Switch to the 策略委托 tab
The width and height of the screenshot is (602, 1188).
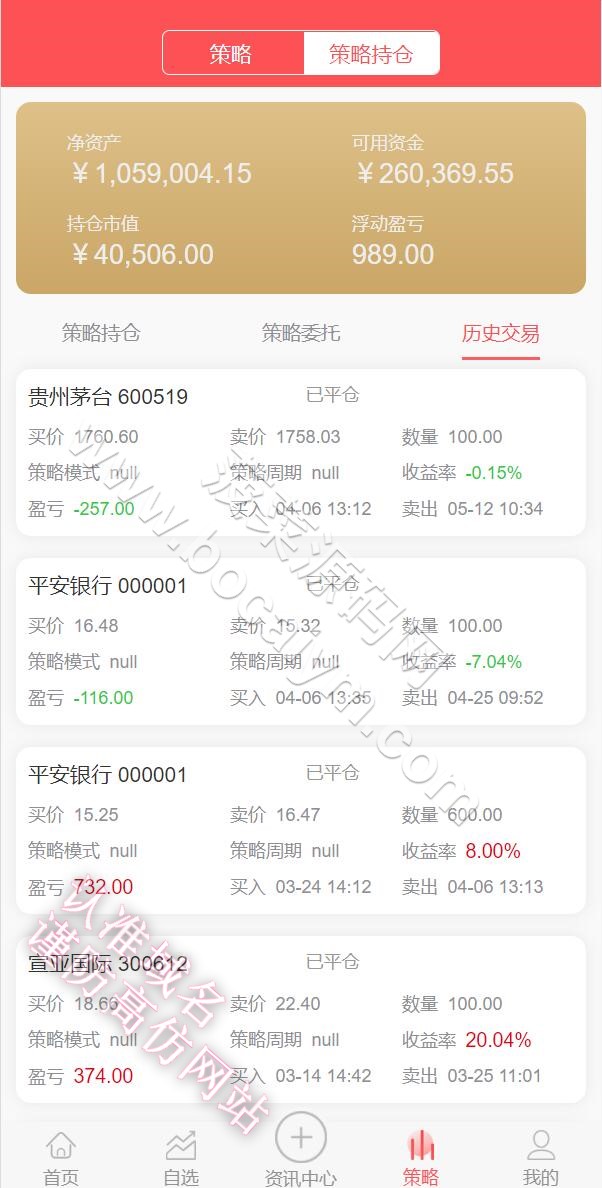301,333
